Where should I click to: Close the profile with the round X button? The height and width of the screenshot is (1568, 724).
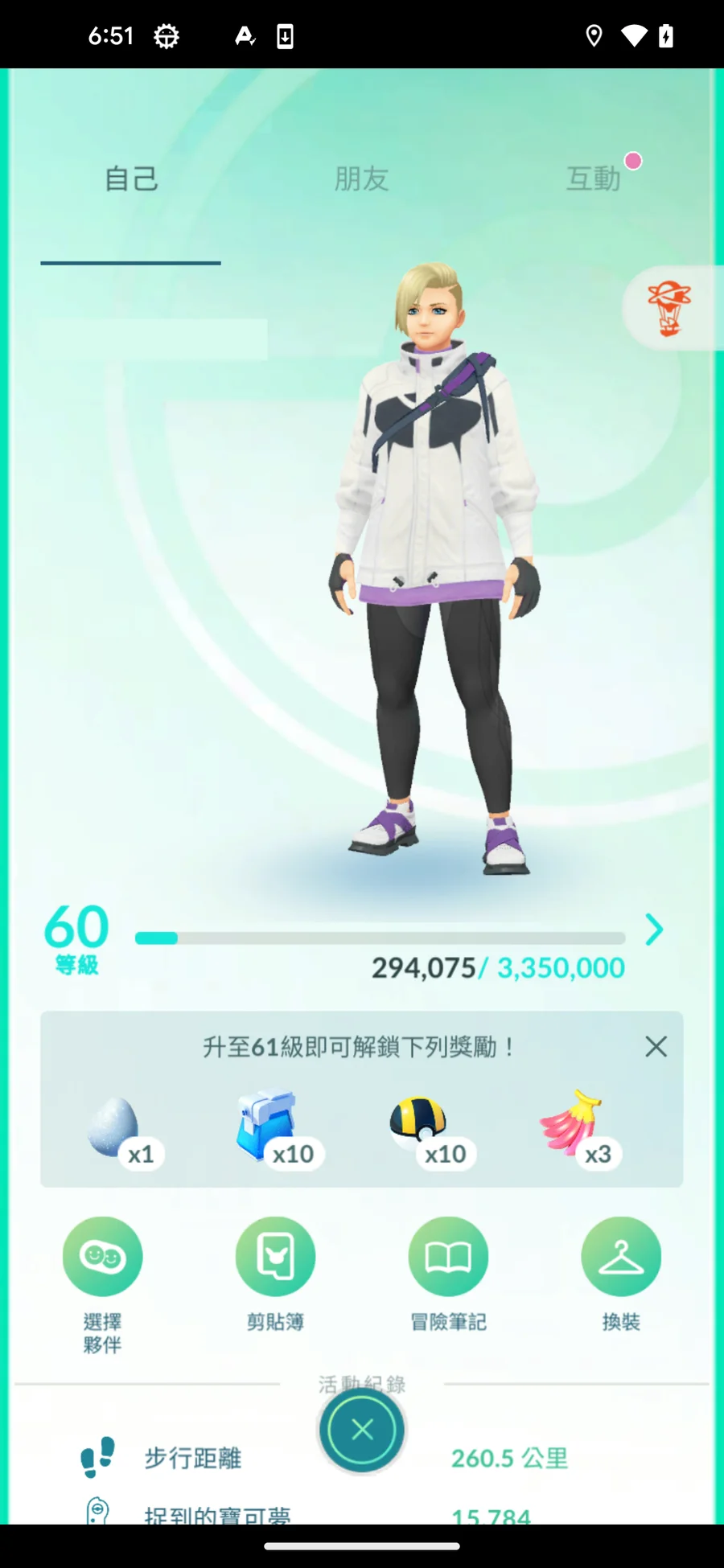362,1430
